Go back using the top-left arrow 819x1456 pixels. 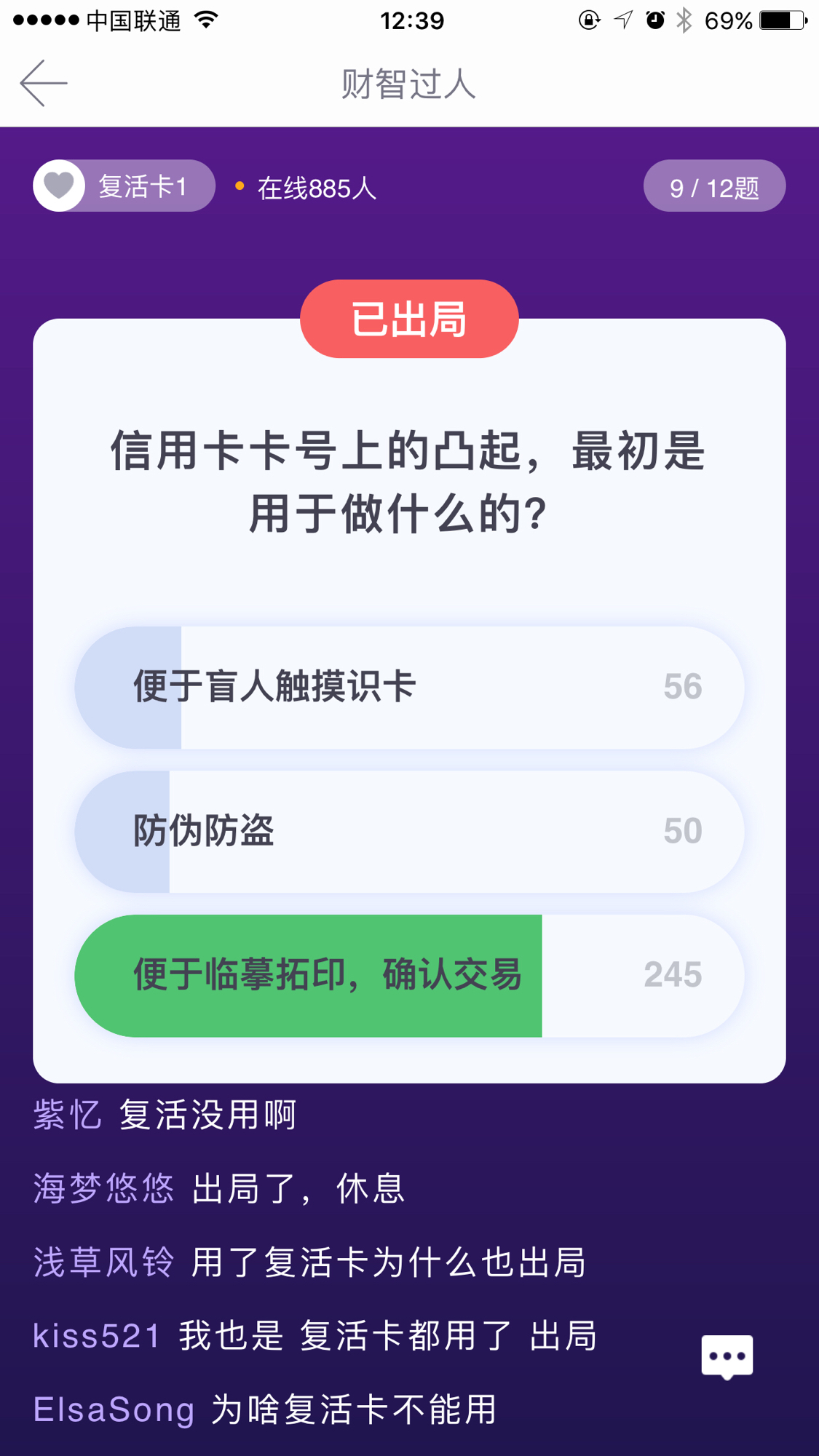(44, 84)
